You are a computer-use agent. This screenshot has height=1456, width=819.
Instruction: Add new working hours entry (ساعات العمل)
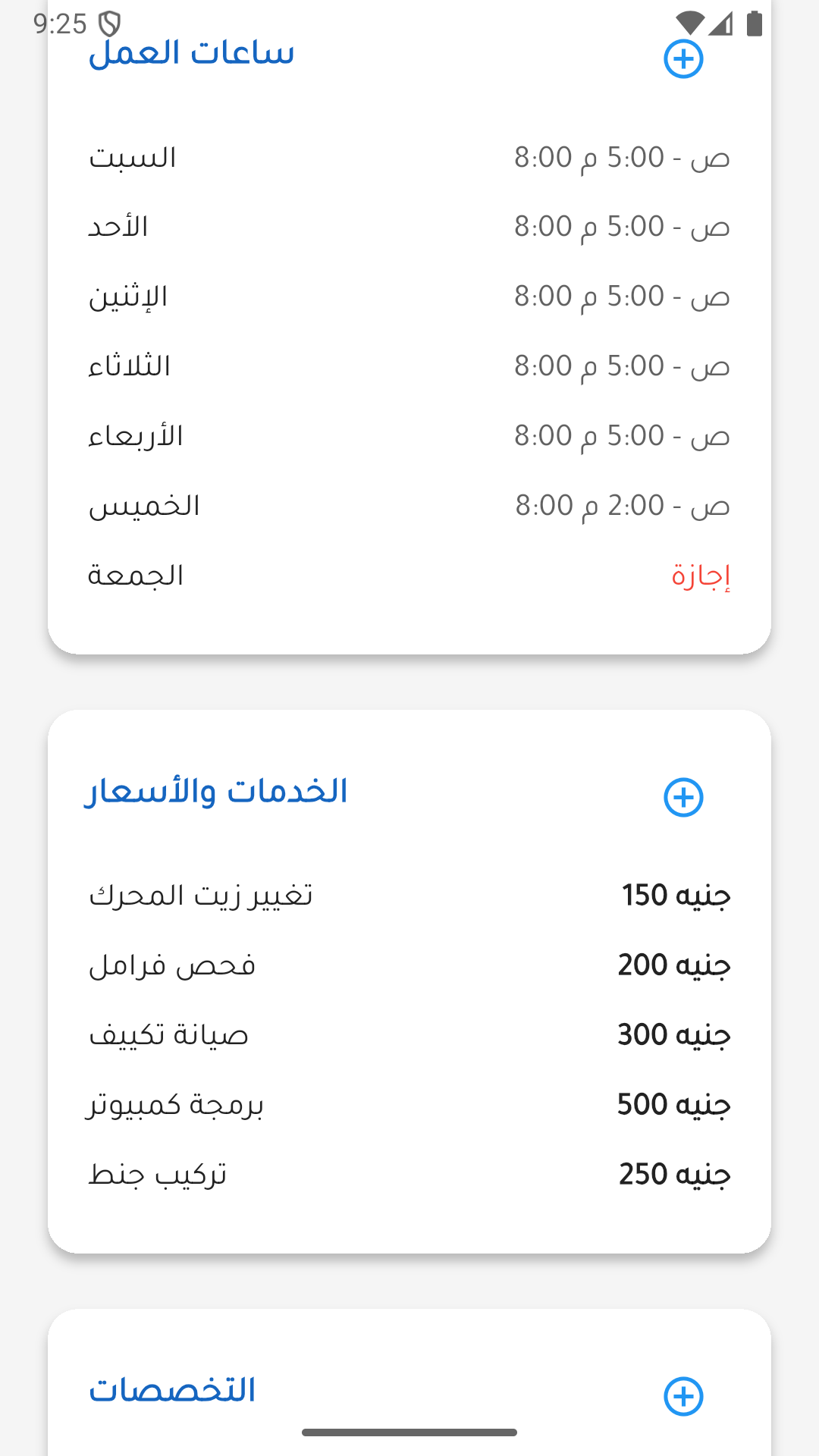point(683,59)
